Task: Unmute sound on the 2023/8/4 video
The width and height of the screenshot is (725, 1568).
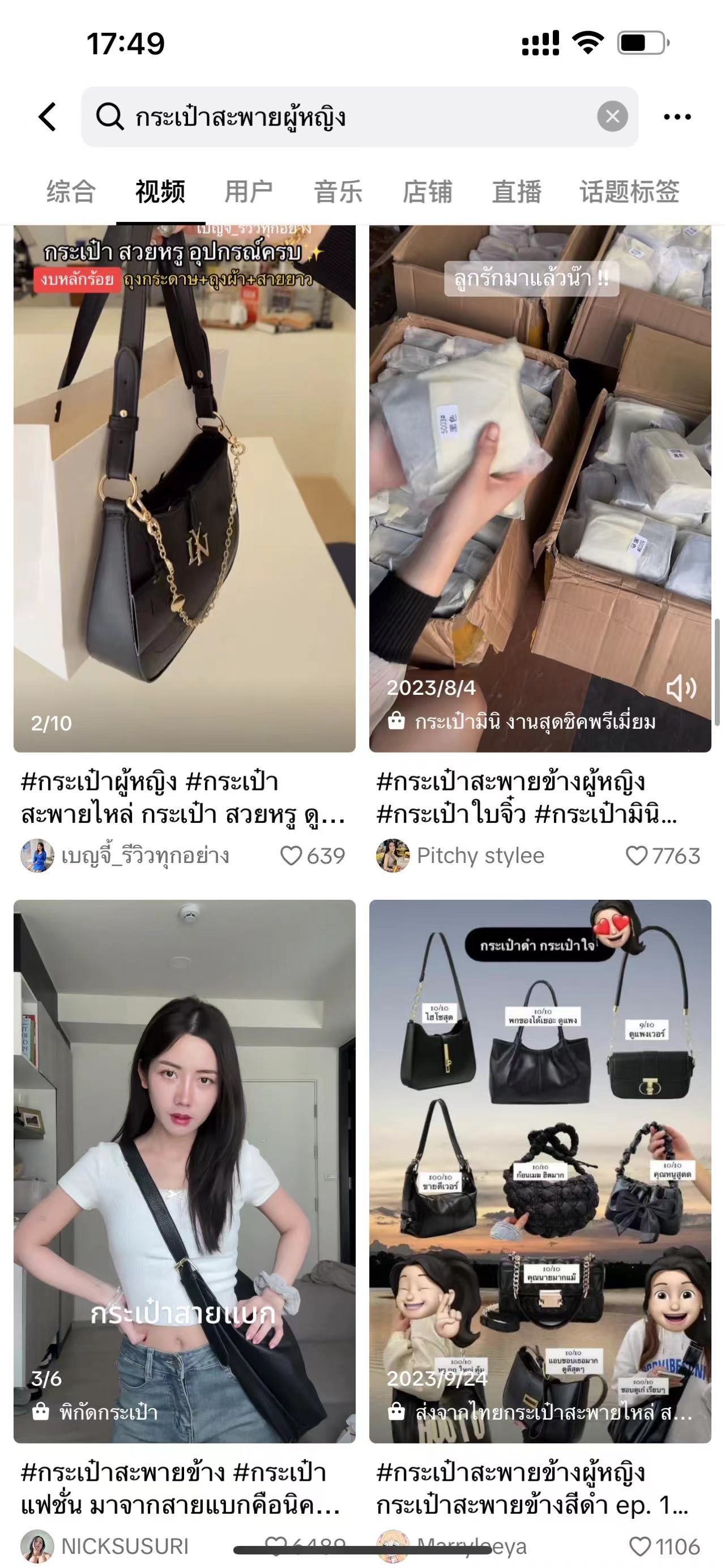Action: [681, 689]
